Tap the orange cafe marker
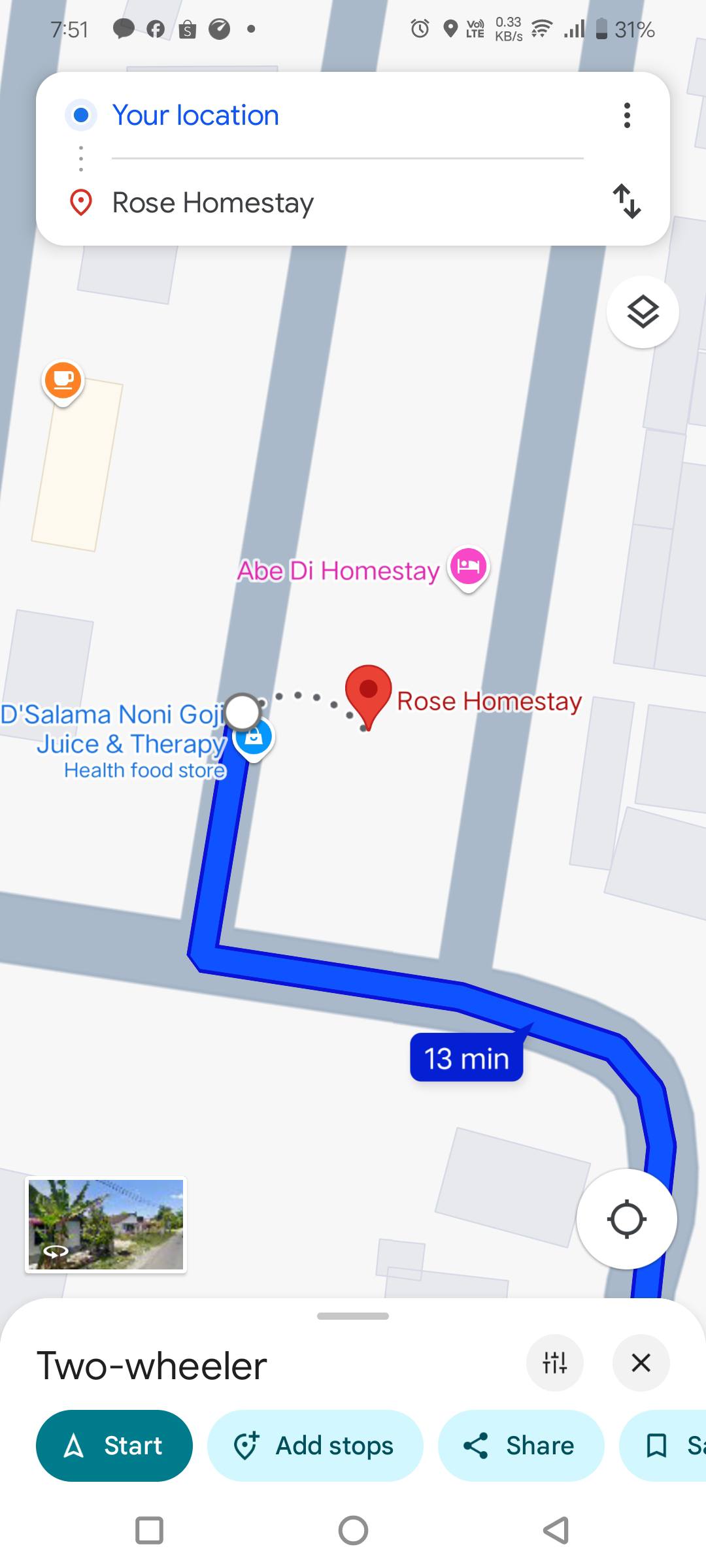The image size is (706, 1568). tap(63, 382)
